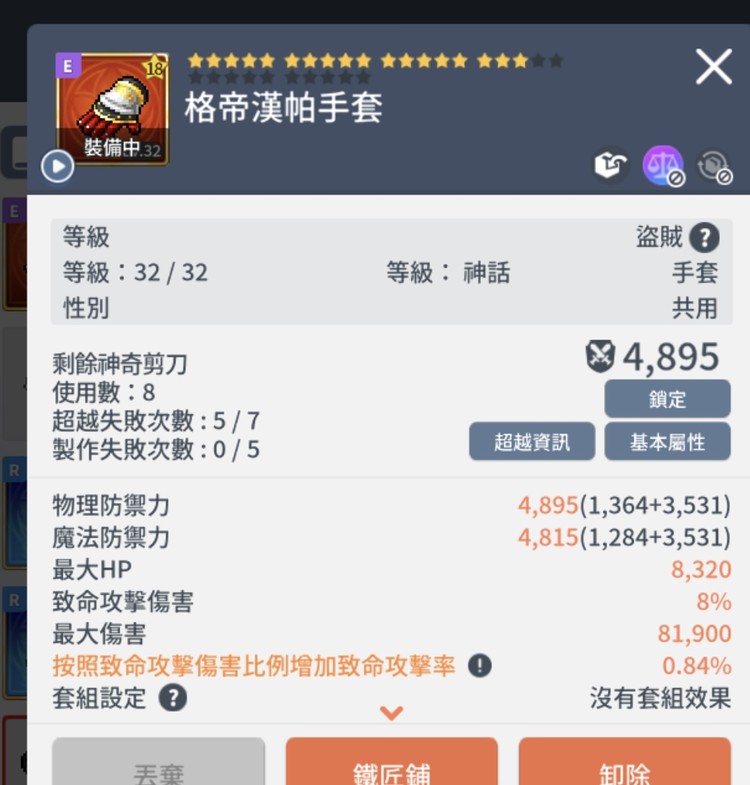Switch to 基本屬性 view

667,441
